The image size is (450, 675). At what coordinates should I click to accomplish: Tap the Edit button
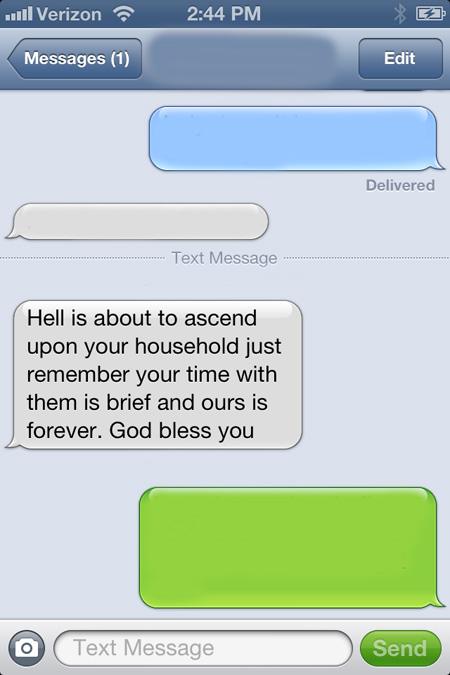tap(400, 59)
